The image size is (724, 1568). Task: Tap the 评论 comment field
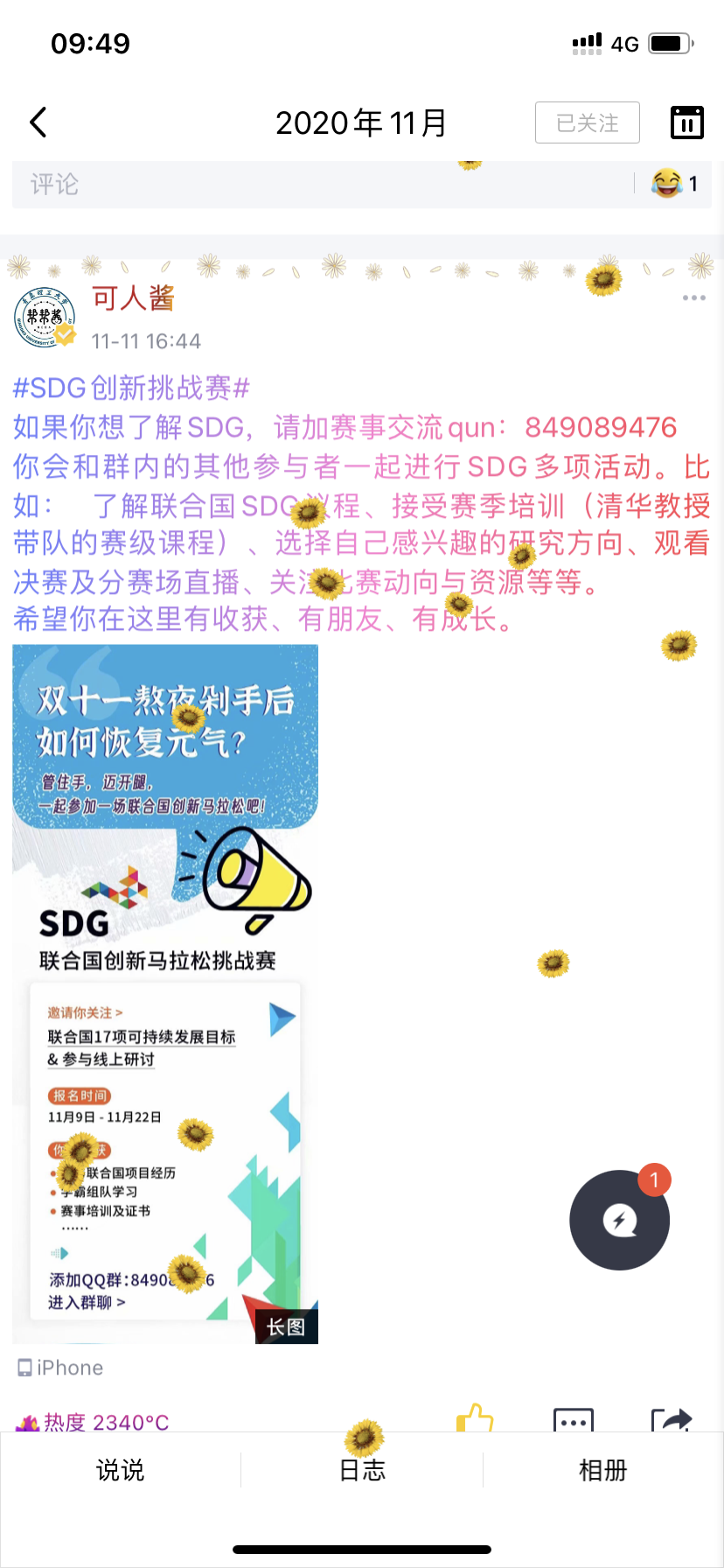(315, 184)
